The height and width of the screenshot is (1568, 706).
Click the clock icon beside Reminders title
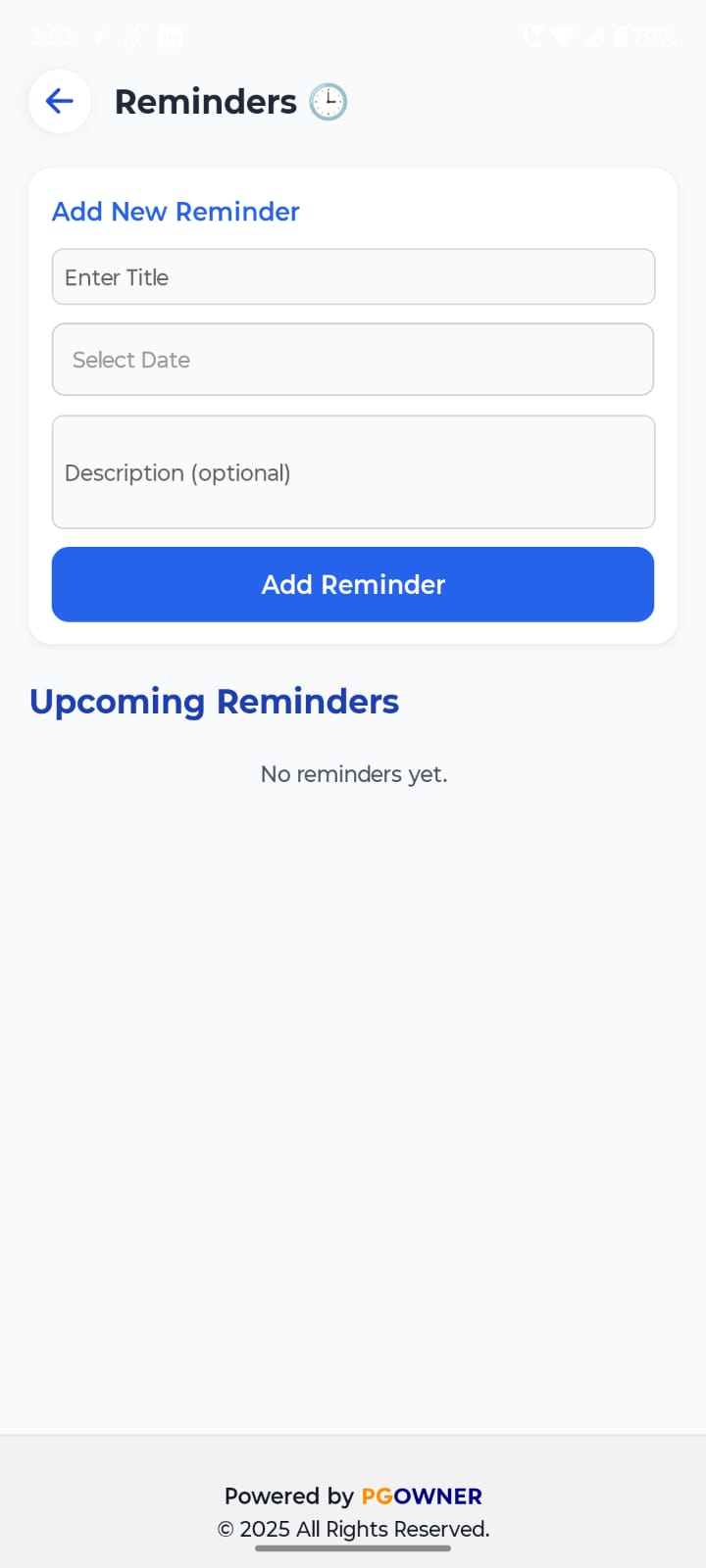point(328,101)
